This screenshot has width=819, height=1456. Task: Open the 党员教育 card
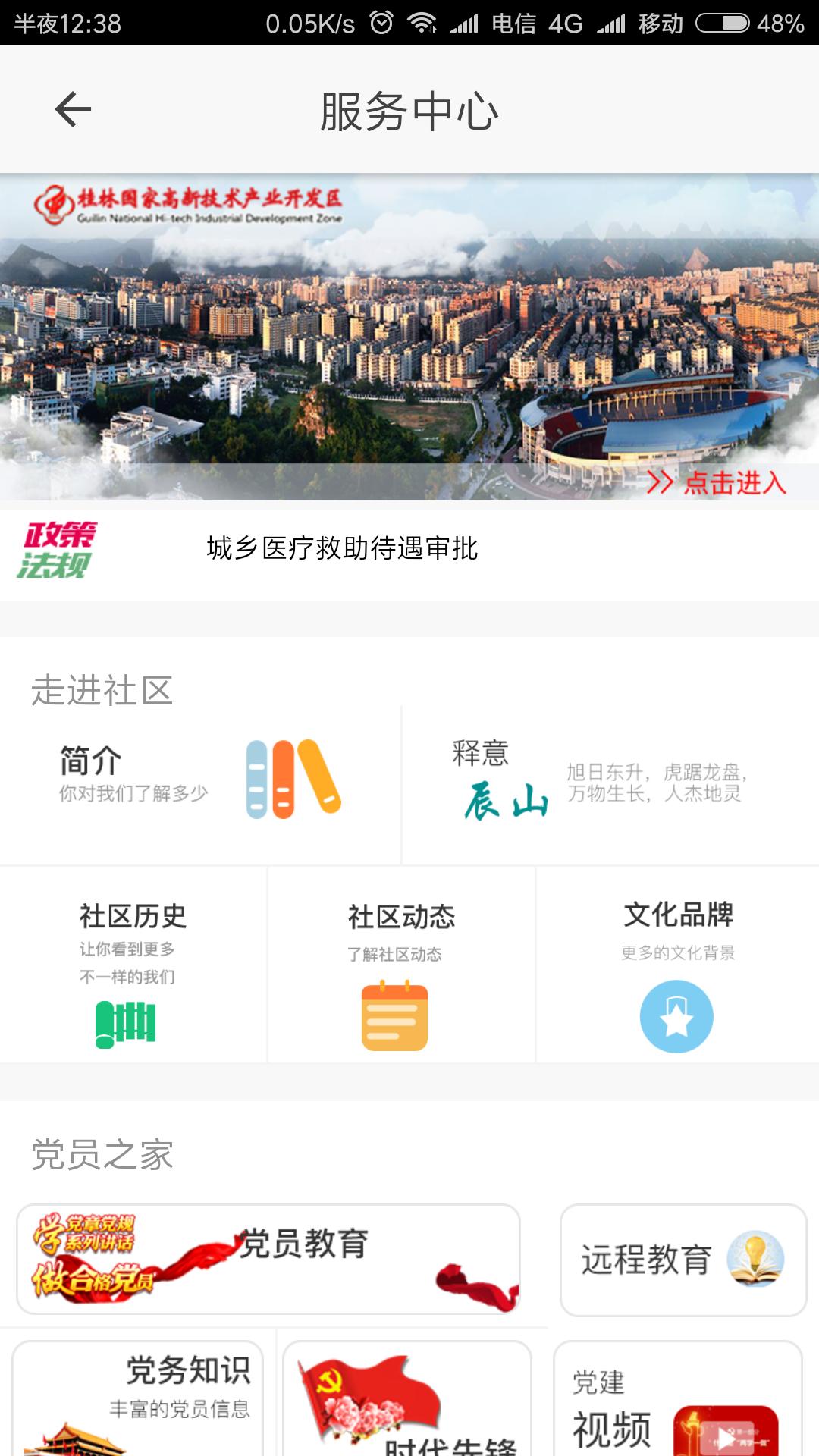[x=268, y=1259]
